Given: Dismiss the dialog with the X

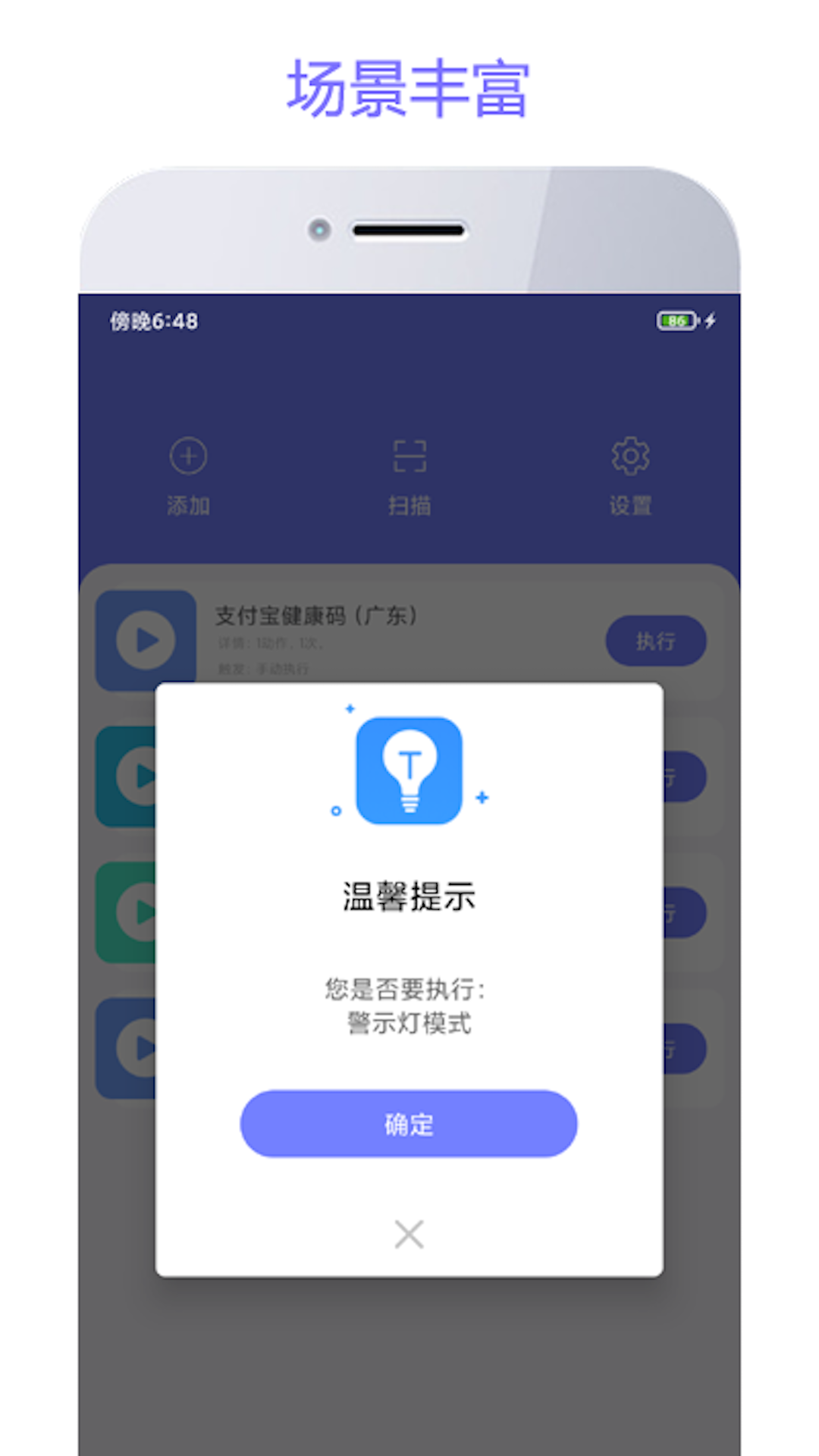Looking at the screenshot, I should click(408, 1235).
